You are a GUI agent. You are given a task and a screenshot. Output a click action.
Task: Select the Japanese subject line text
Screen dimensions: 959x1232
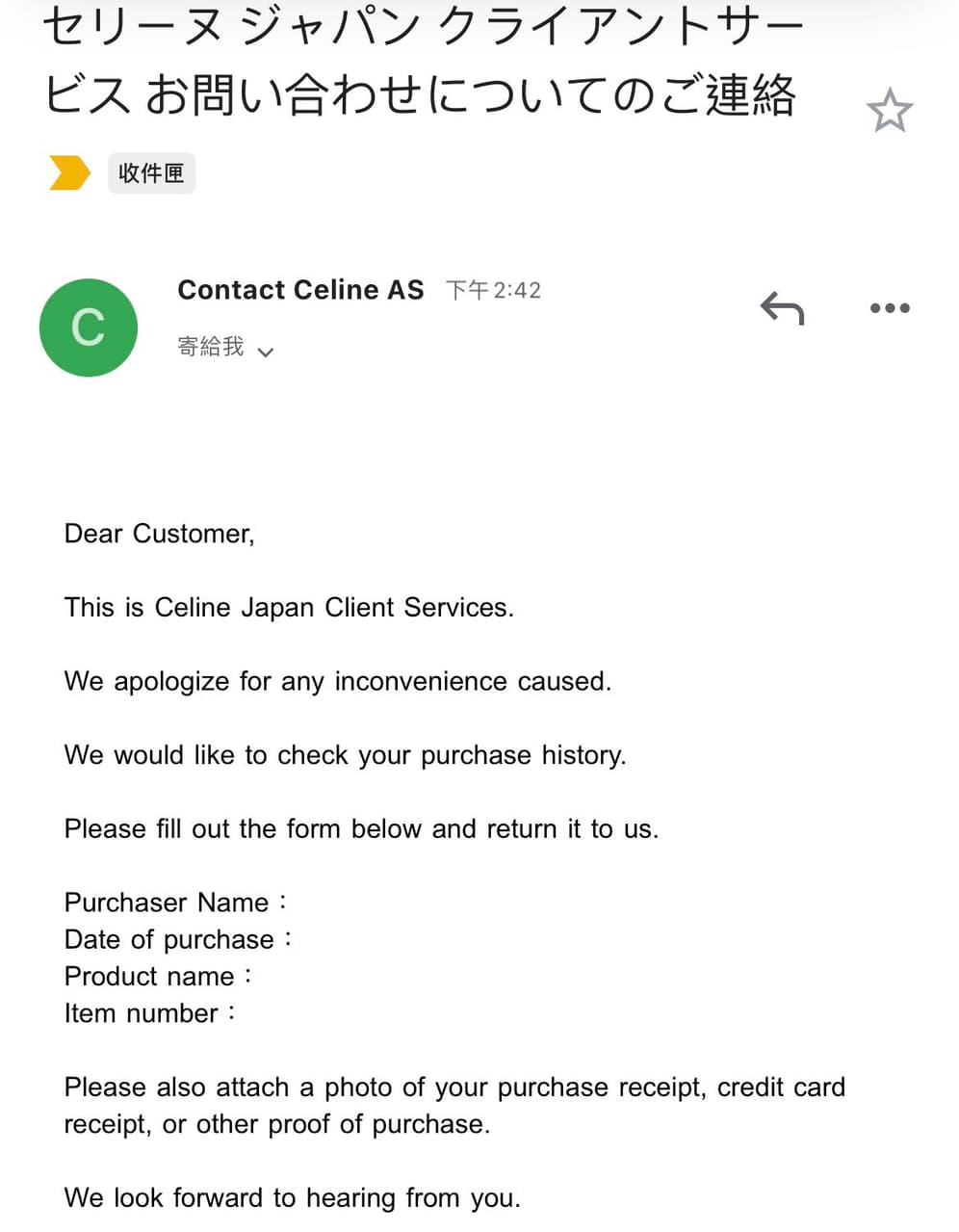(x=424, y=58)
